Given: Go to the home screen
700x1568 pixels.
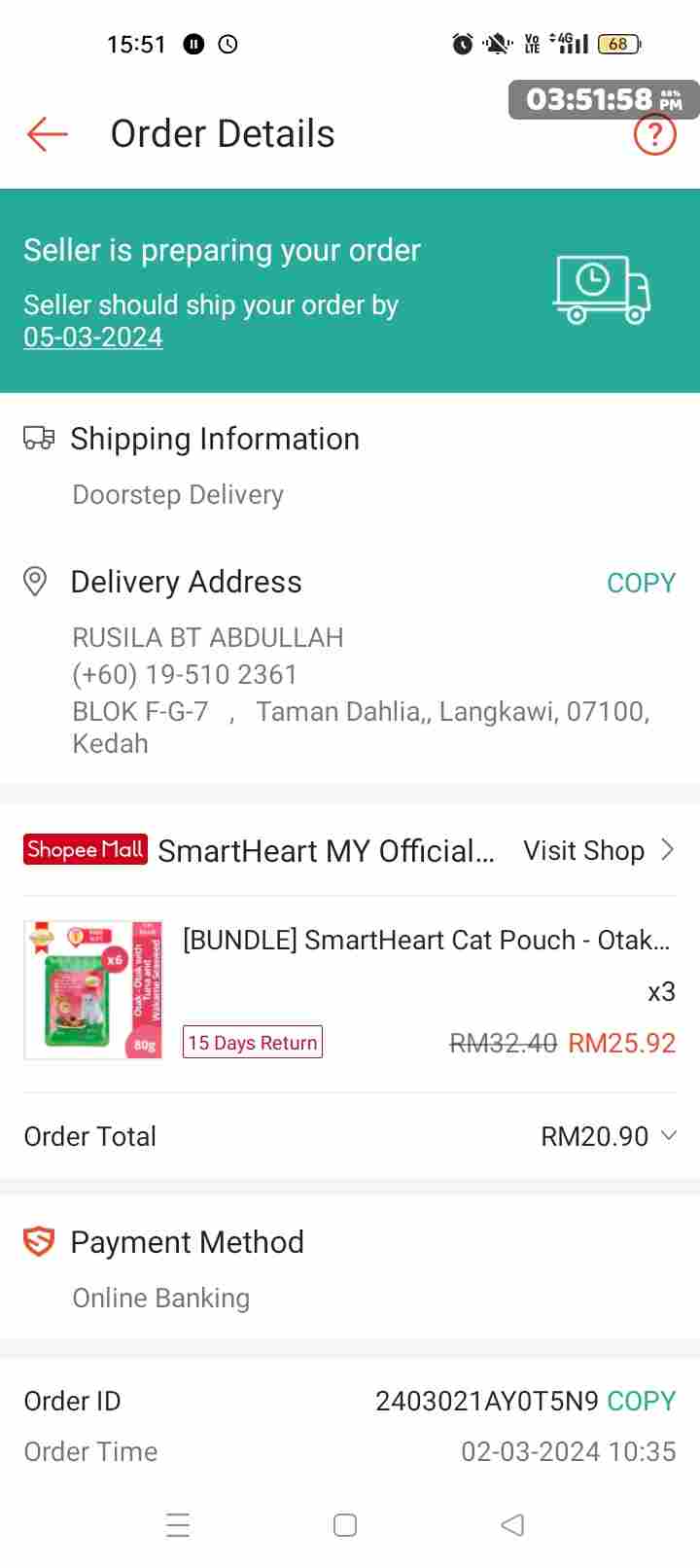Looking at the screenshot, I should (345, 1525).
